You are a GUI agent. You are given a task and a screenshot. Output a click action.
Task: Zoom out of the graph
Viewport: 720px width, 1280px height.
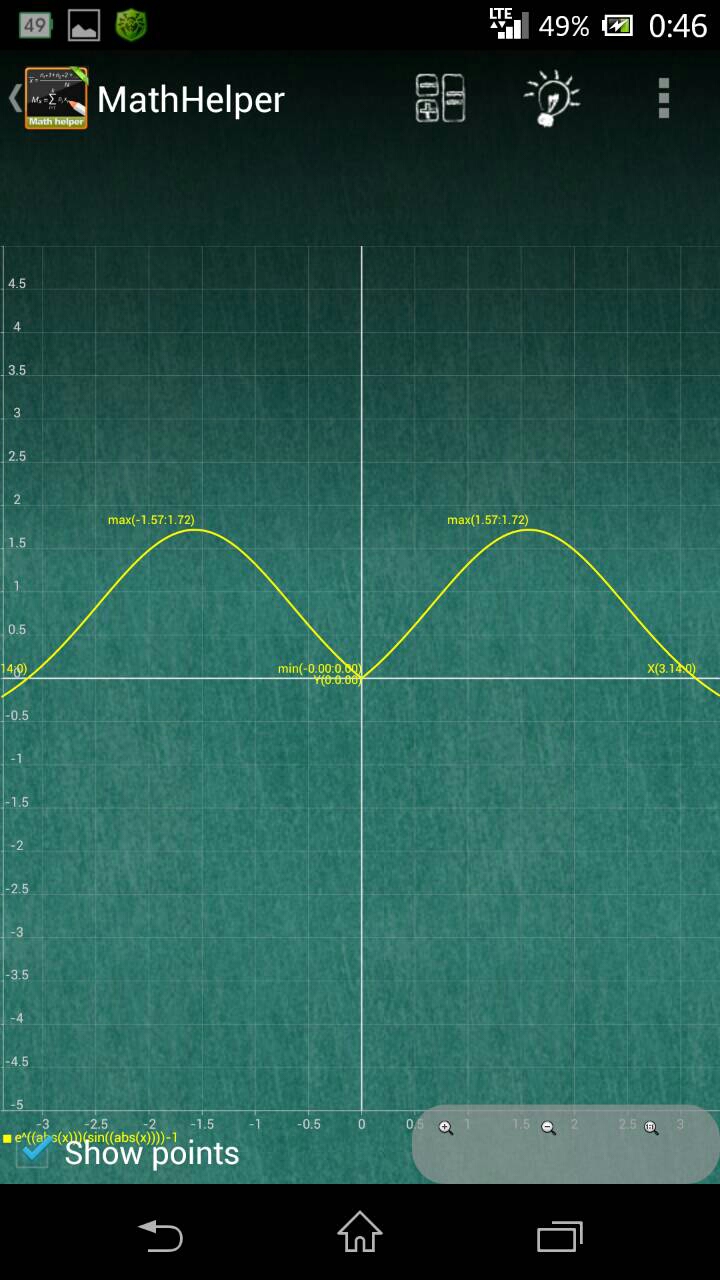point(548,1128)
